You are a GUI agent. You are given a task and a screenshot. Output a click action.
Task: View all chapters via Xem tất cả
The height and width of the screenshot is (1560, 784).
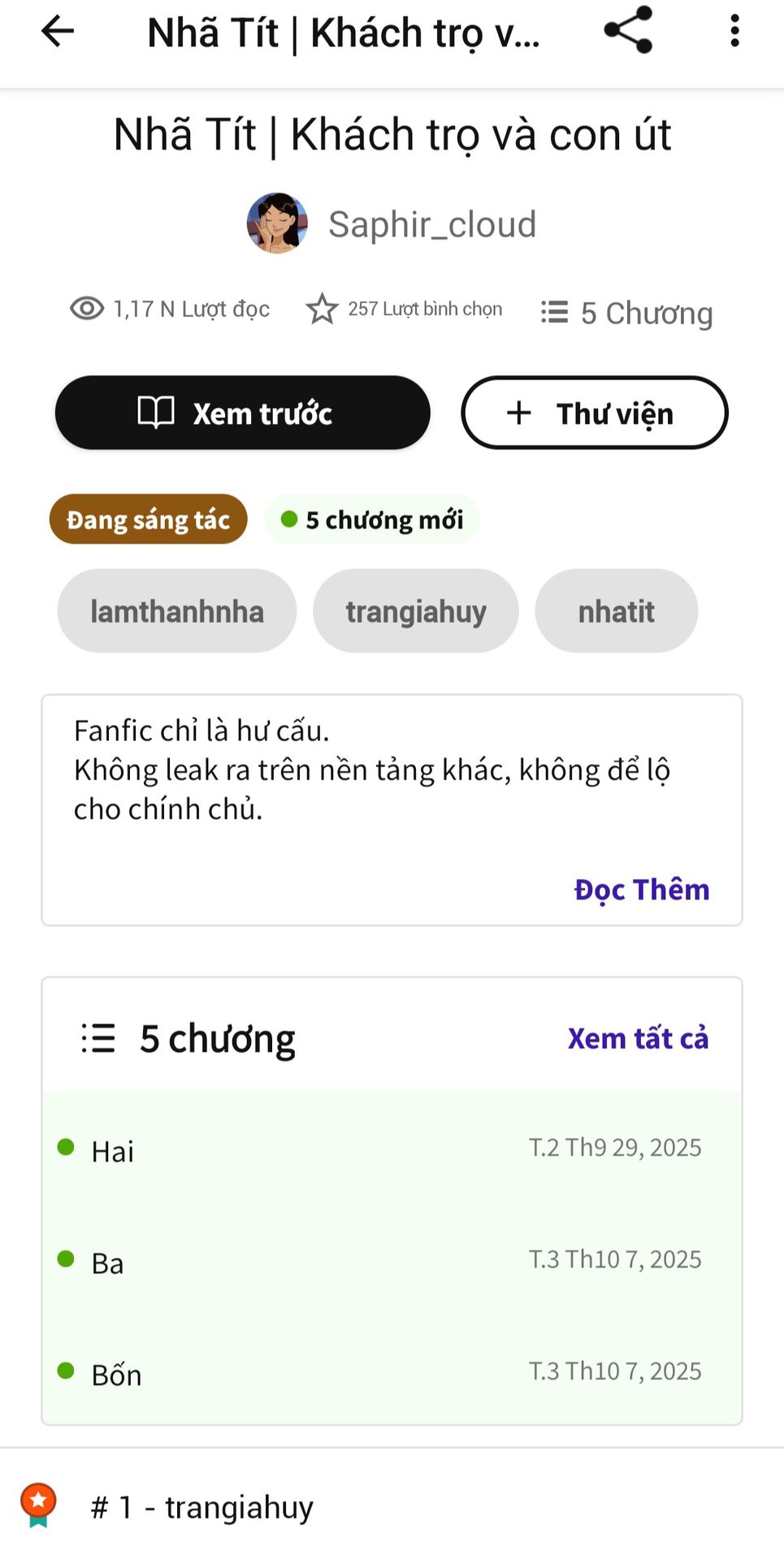[638, 1038]
